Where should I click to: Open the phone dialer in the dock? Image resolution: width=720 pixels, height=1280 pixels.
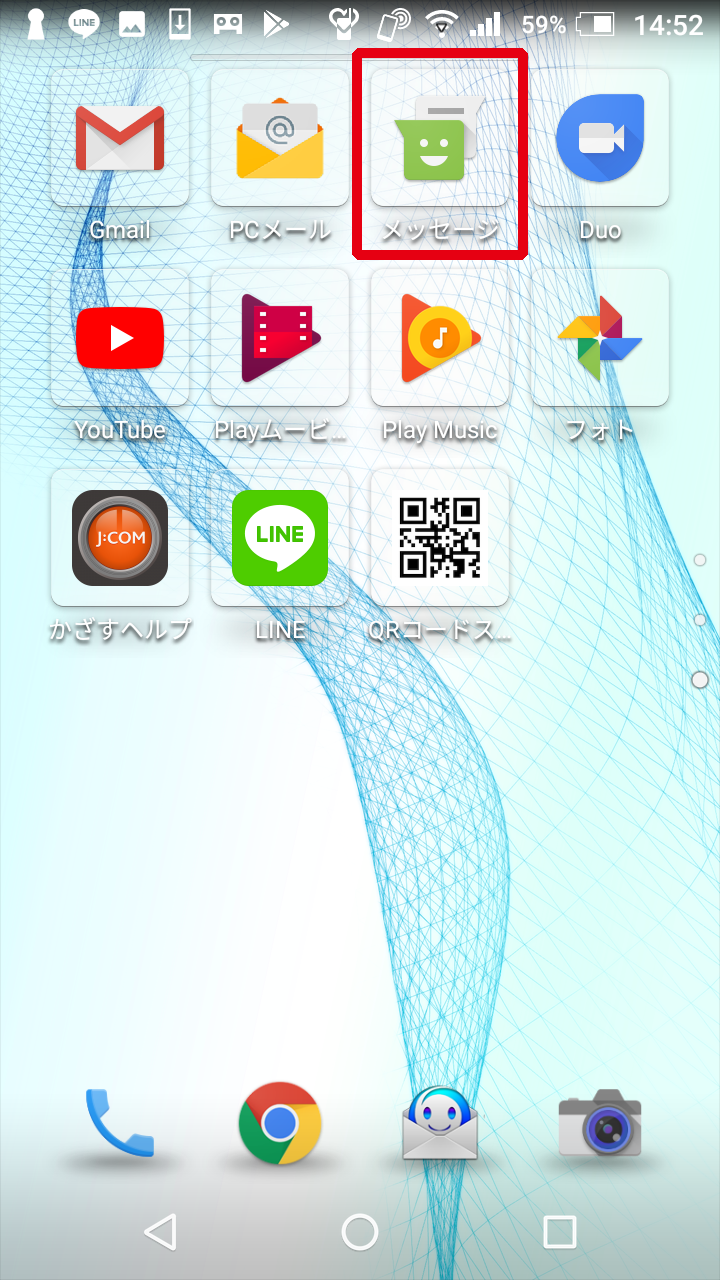tap(120, 1123)
